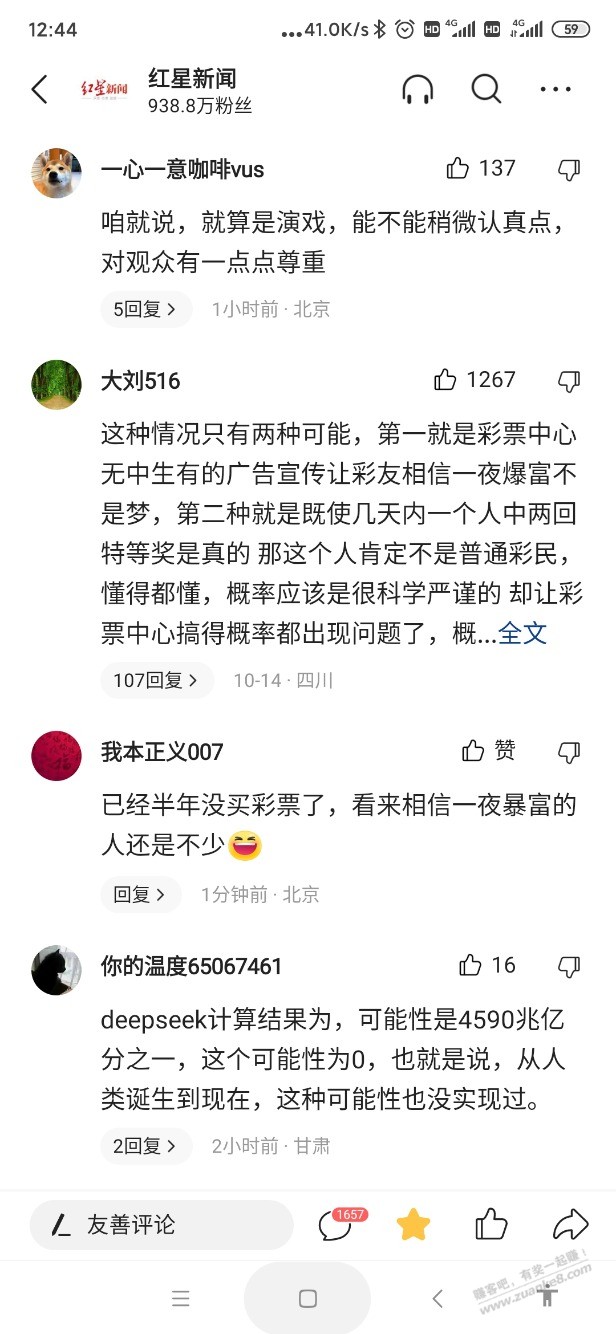Like 大刘516's comment
Image resolution: width=616 pixels, height=1334 pixels.
445,380
